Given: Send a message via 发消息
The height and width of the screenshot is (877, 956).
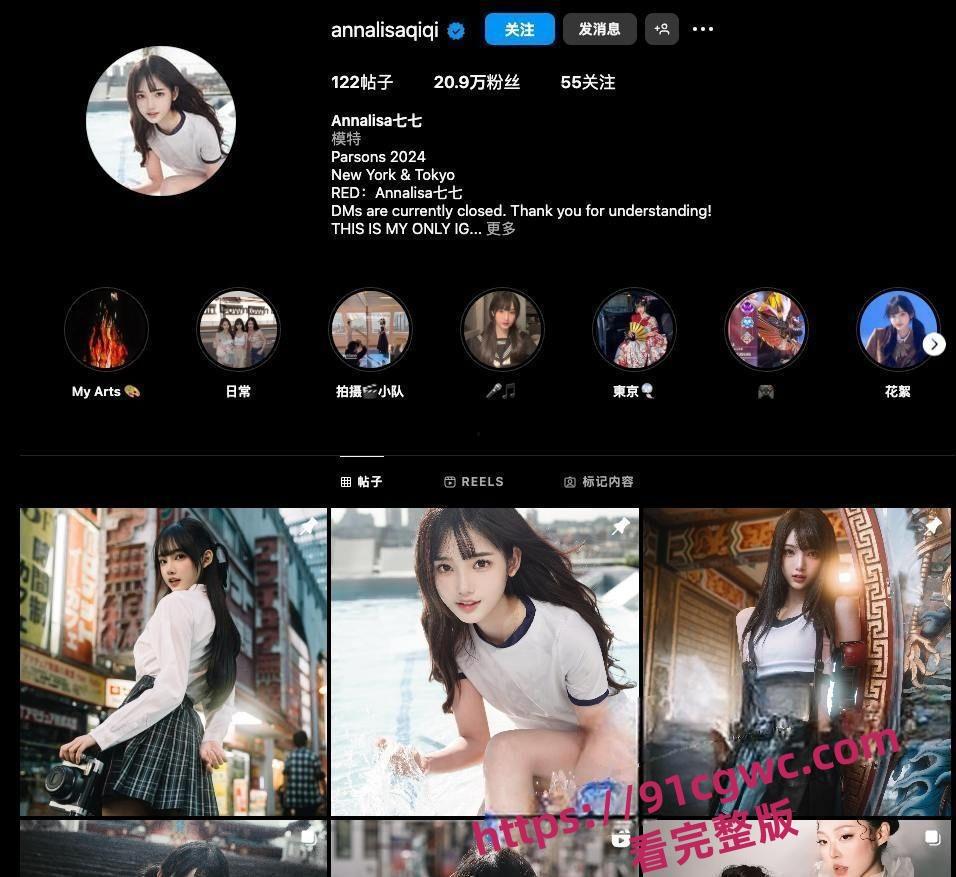Looking at the screenshot, I should click(599, 29).
